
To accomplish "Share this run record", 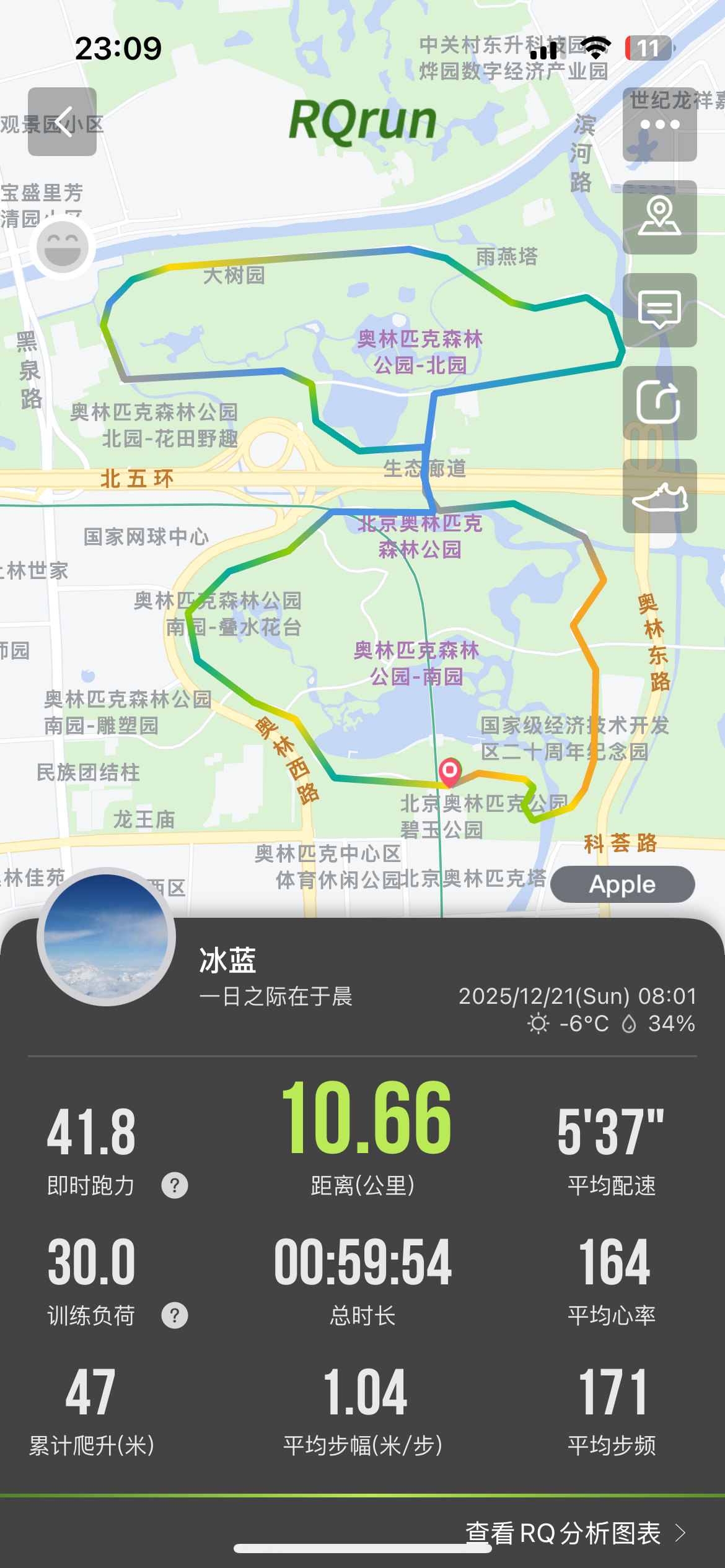I will (x=660, y=403).
